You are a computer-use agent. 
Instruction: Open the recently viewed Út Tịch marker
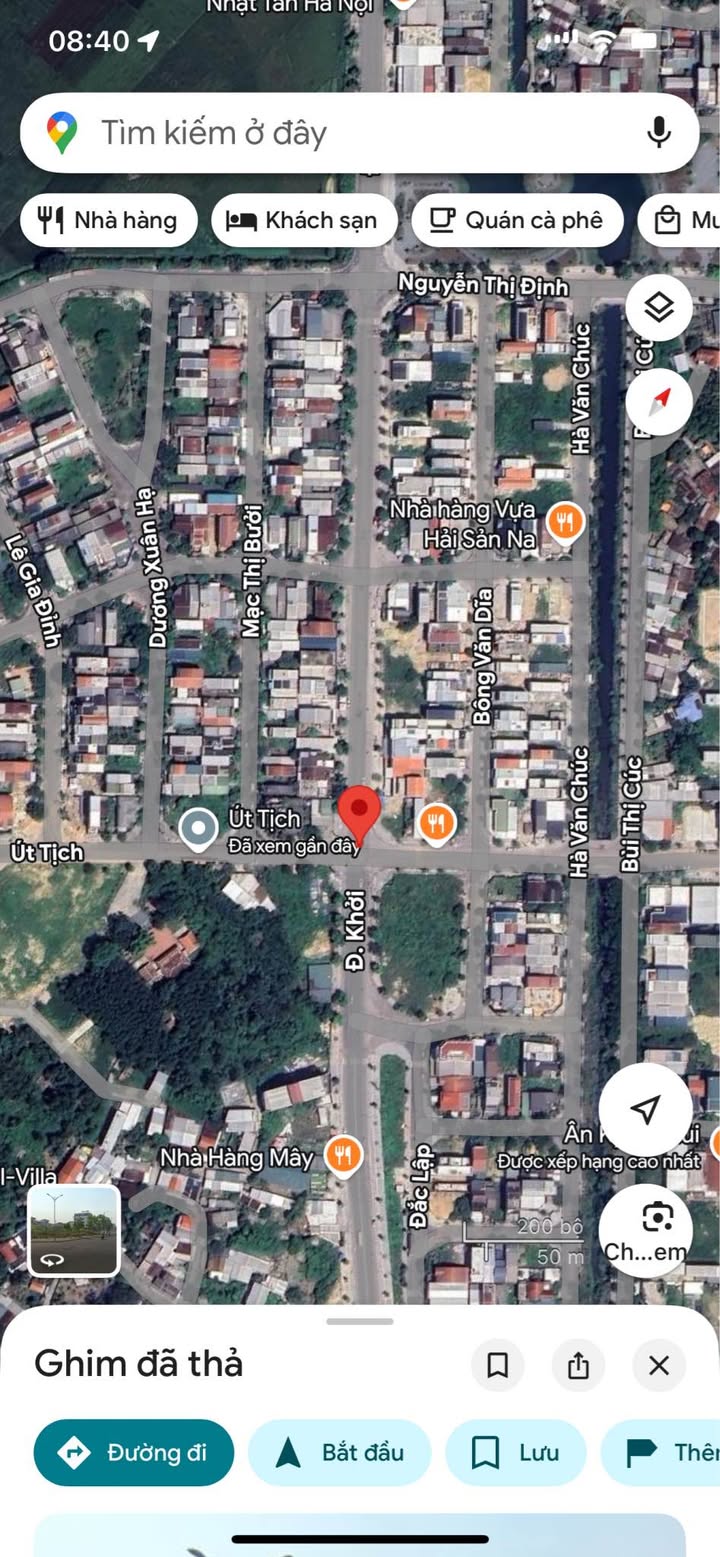click(x=198, y=828)
